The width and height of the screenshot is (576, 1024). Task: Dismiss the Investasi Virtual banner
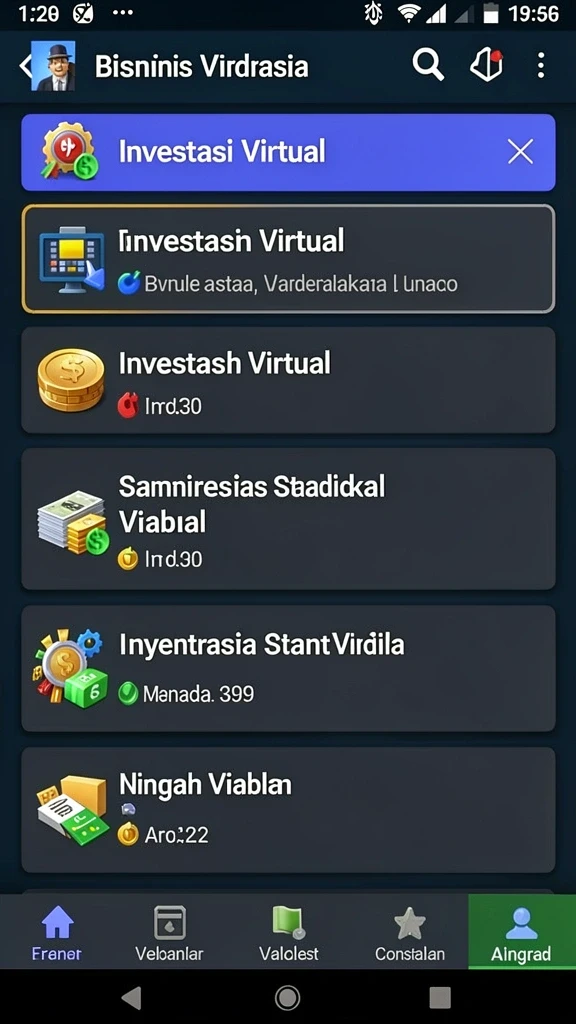pos(520,152)
